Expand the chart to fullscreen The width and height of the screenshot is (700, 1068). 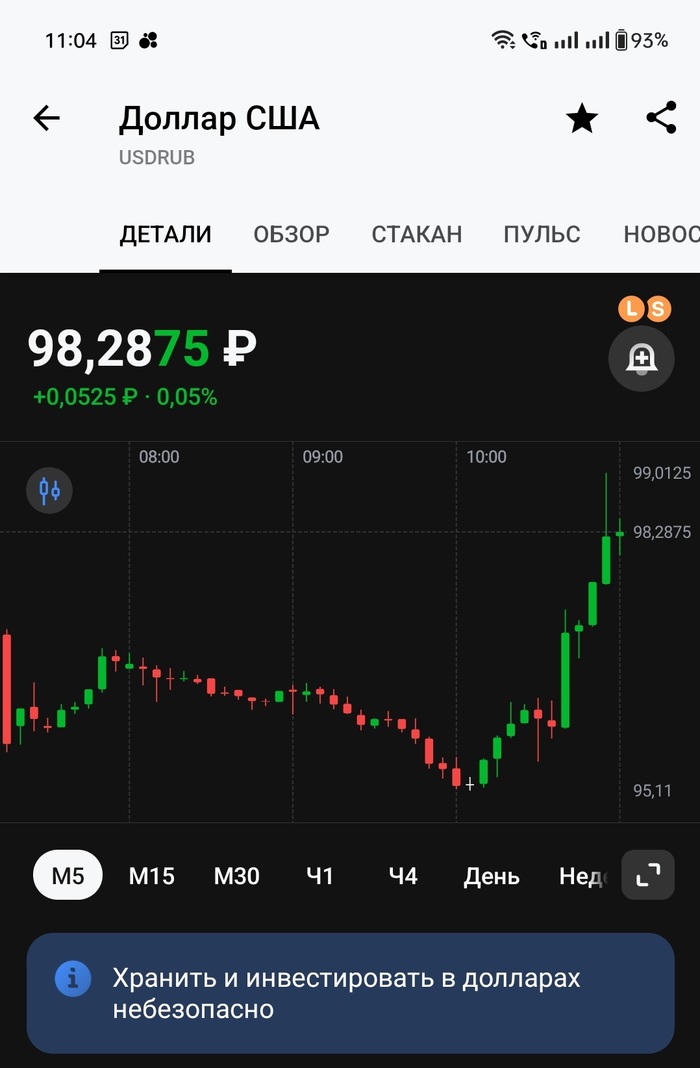coord(648,875)
